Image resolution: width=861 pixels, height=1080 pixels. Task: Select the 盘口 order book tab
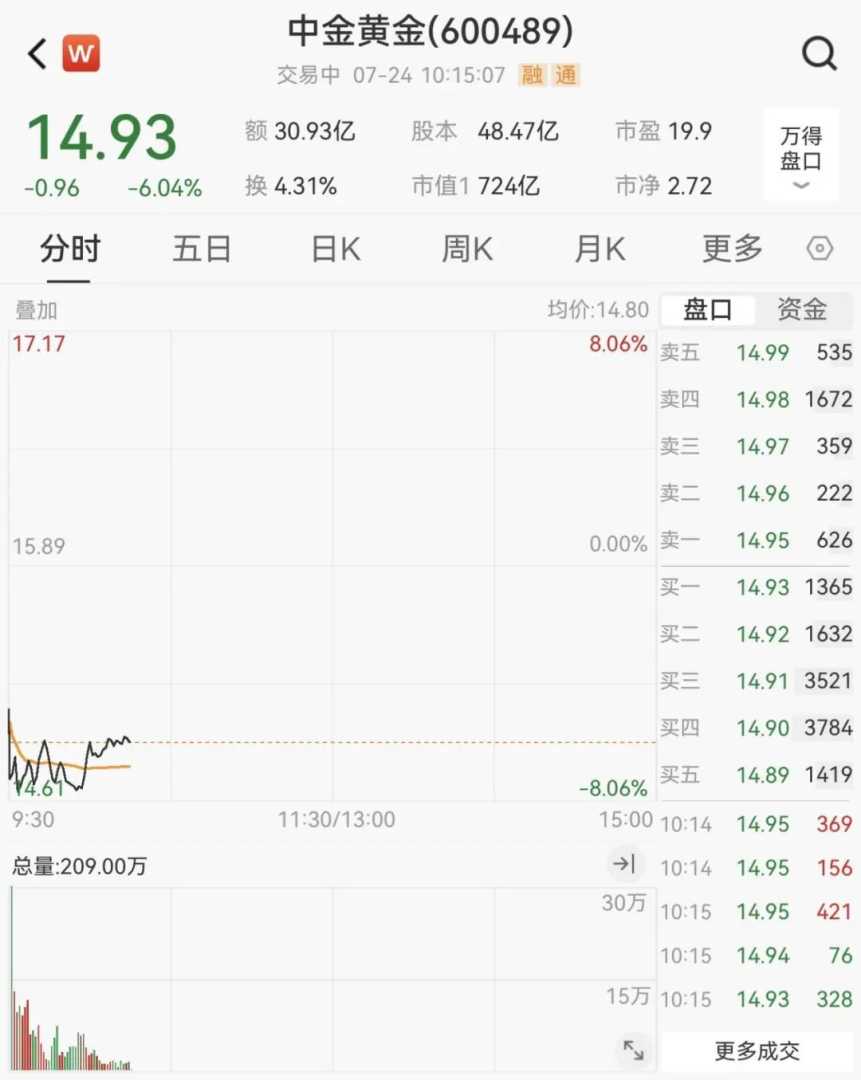(x=707, y=310)
